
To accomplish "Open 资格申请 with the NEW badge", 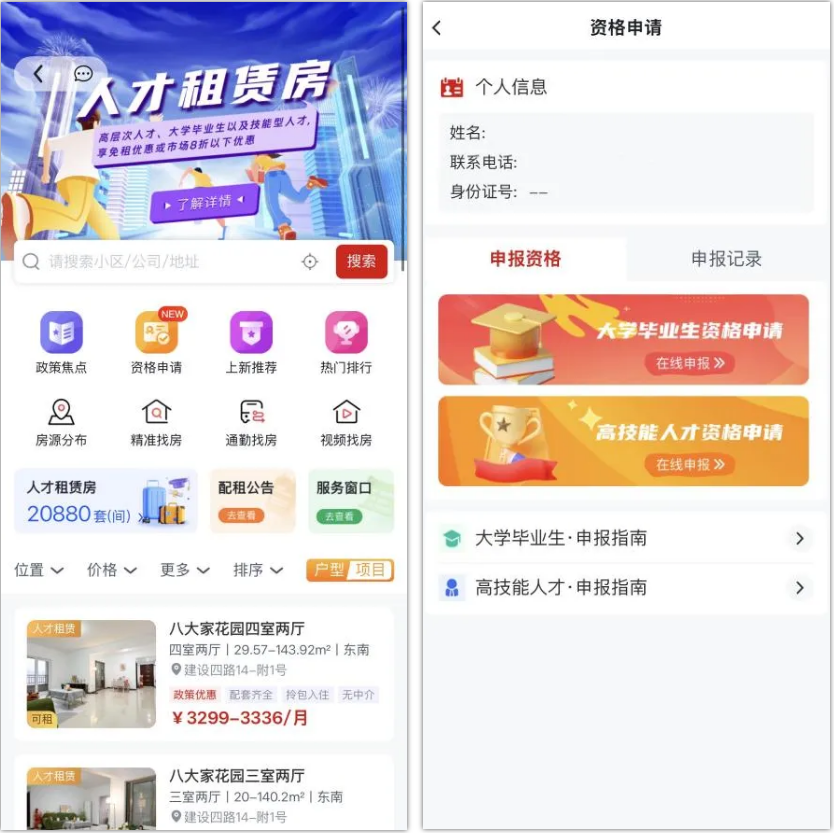I will click(x=156, y=342).
